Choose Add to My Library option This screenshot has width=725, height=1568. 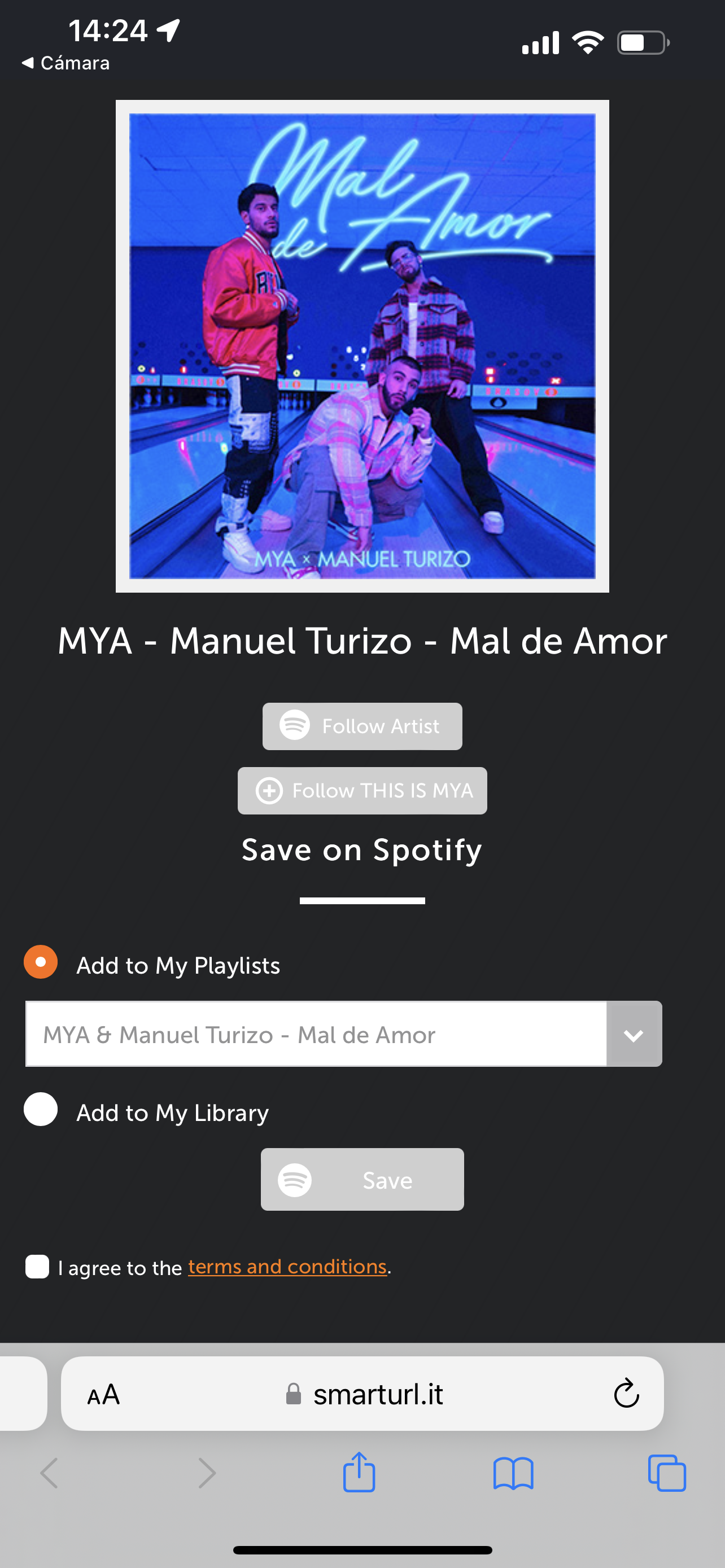pos(41,1110)
